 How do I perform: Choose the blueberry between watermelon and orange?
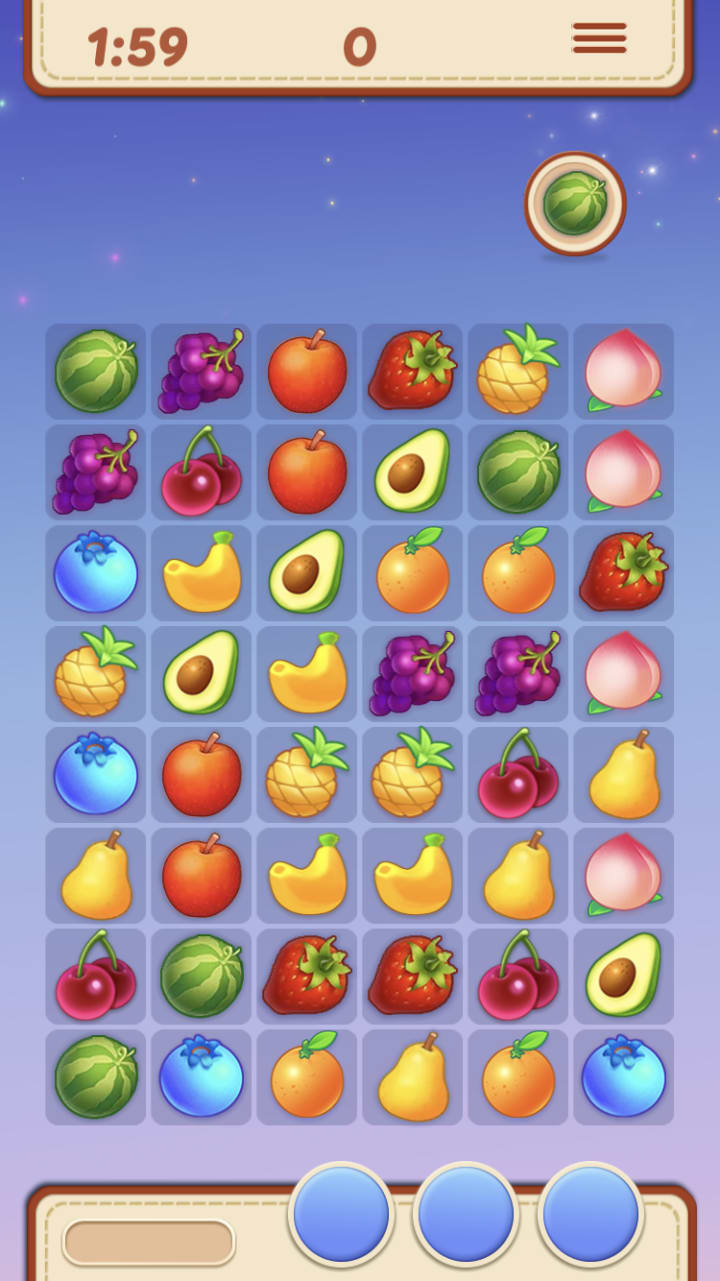tap(201, 1077)
